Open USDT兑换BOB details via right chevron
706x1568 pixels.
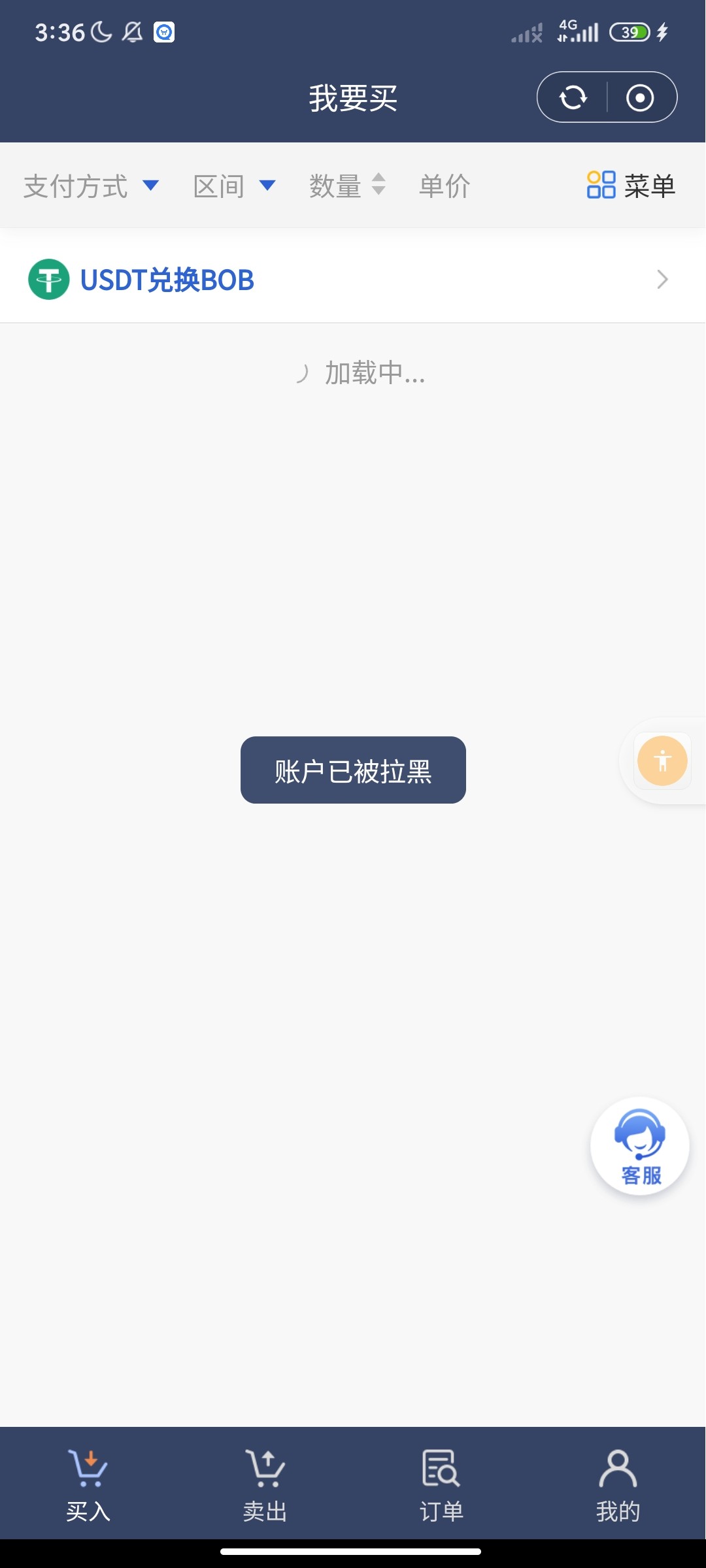tap(662, 278)
